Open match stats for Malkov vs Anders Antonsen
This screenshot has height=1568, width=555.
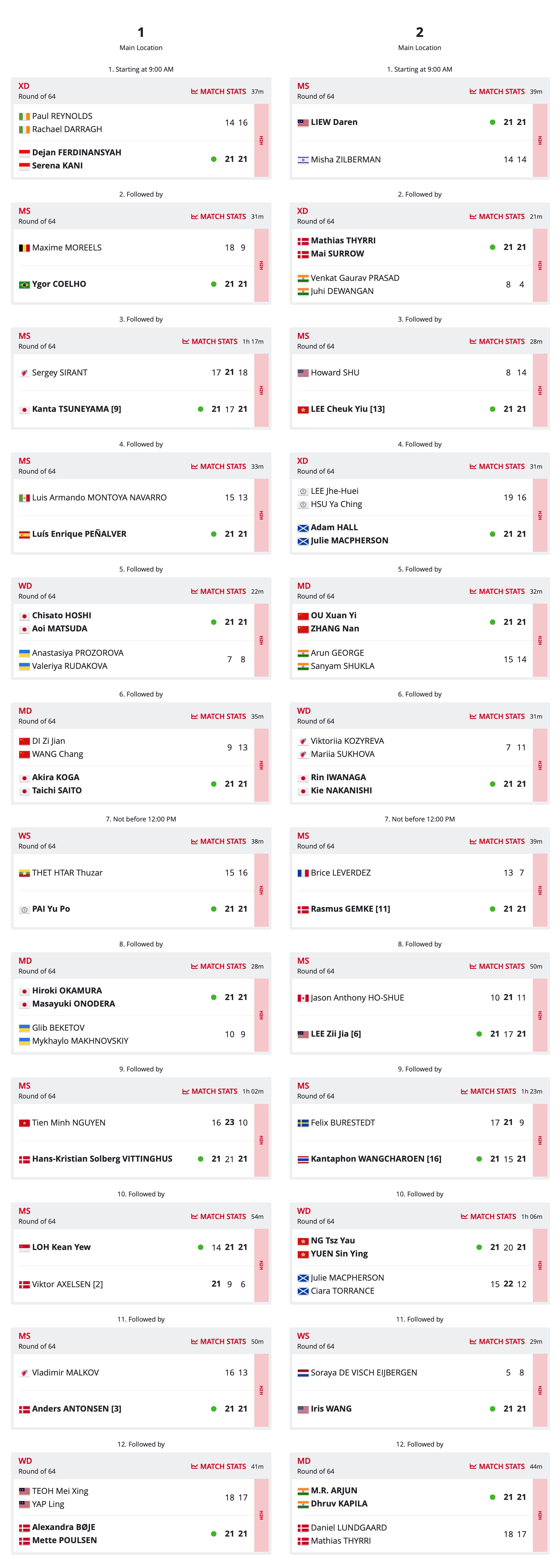coord(218,1342)
